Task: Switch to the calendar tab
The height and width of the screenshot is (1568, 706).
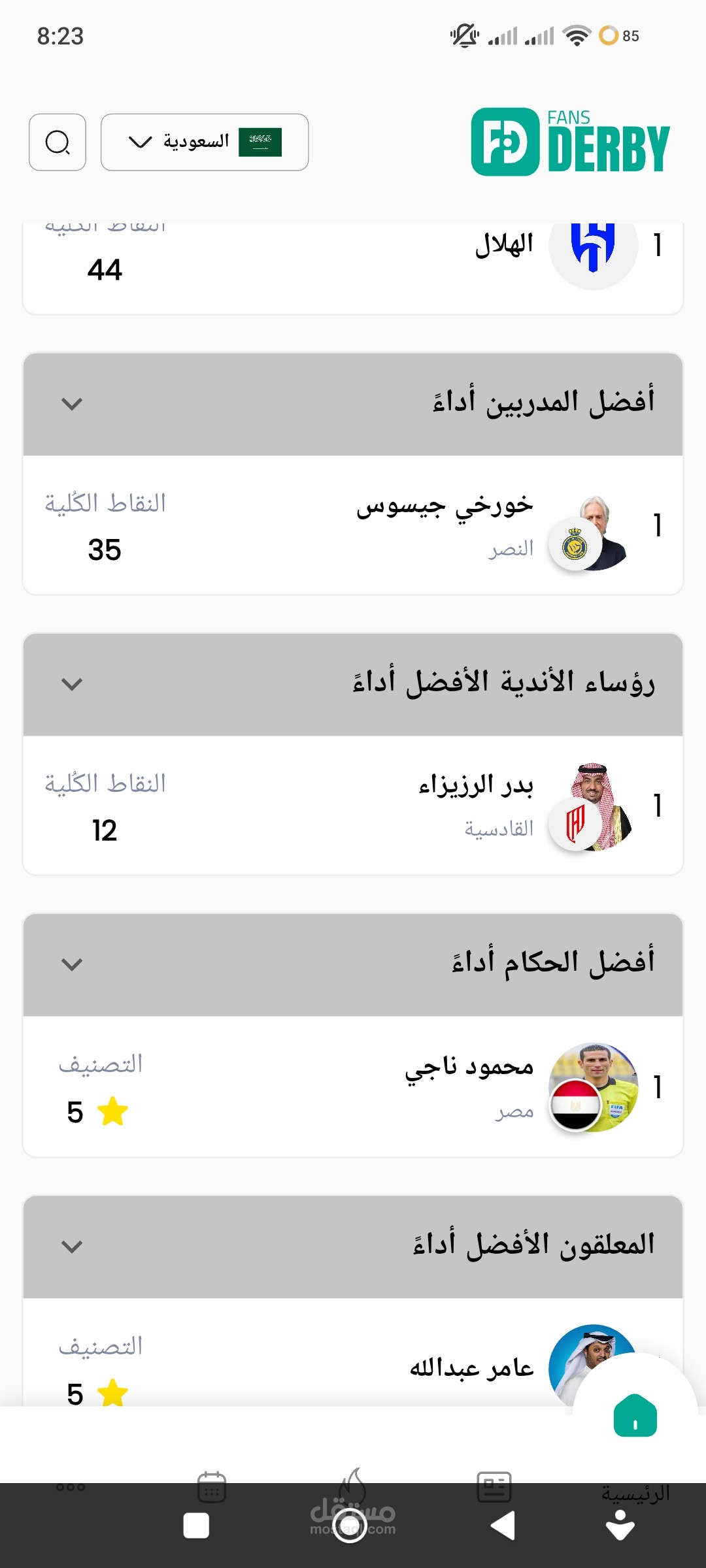Action: (212, 1486)
